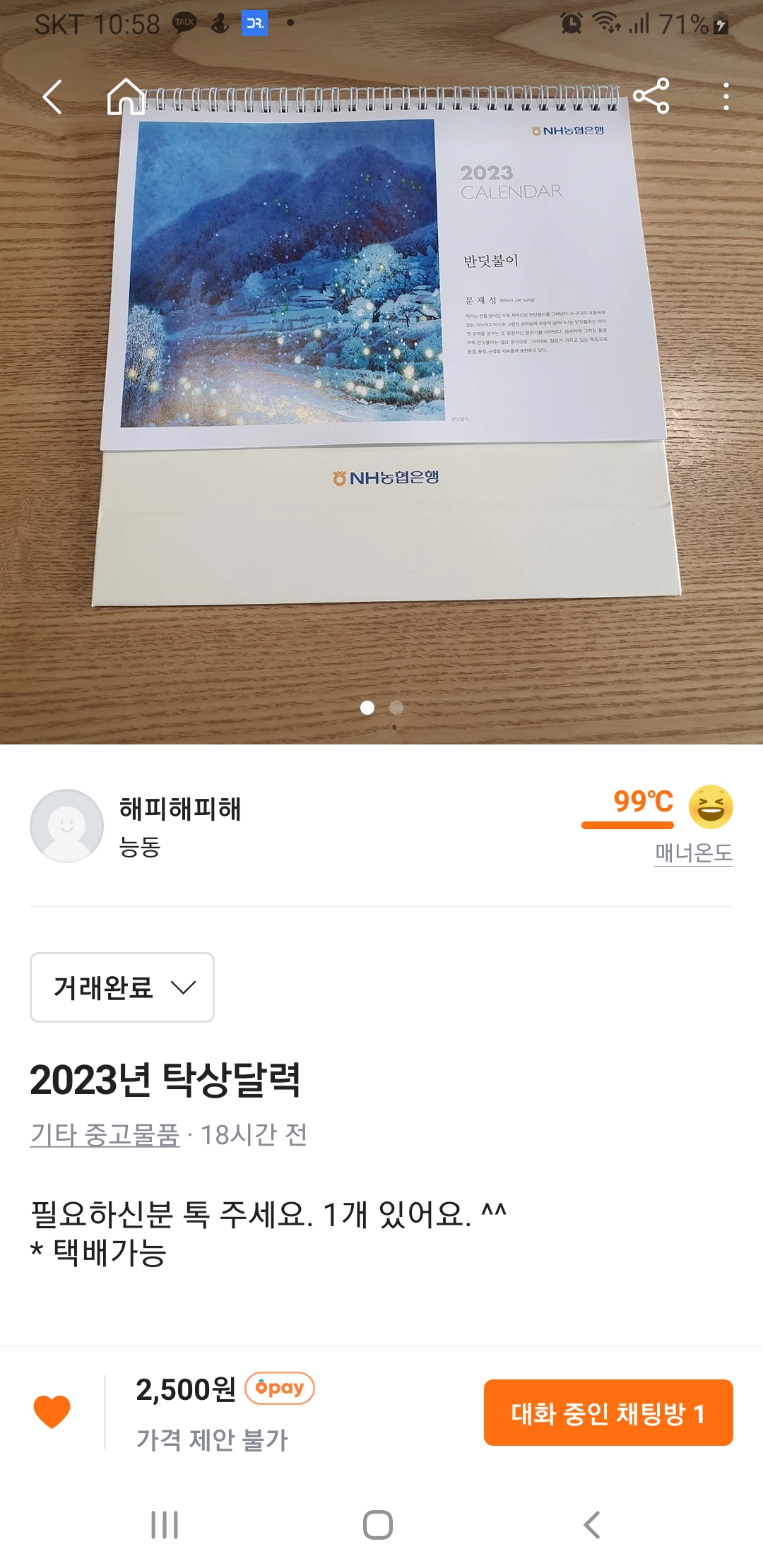Share this calendar listing
Viewport: 763px width, 1568px height.
coord(651,96)
